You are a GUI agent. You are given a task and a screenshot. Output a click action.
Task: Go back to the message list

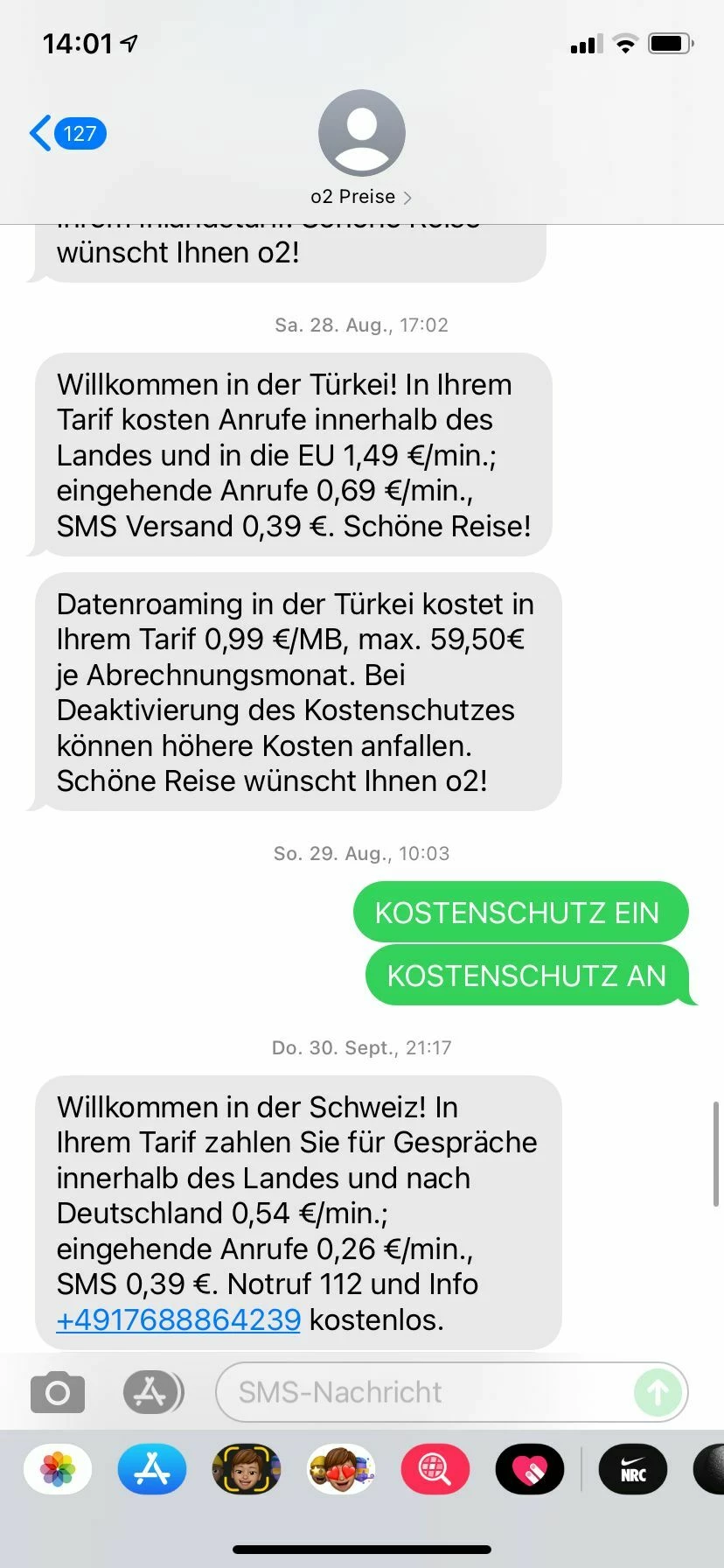click(66, 134)
